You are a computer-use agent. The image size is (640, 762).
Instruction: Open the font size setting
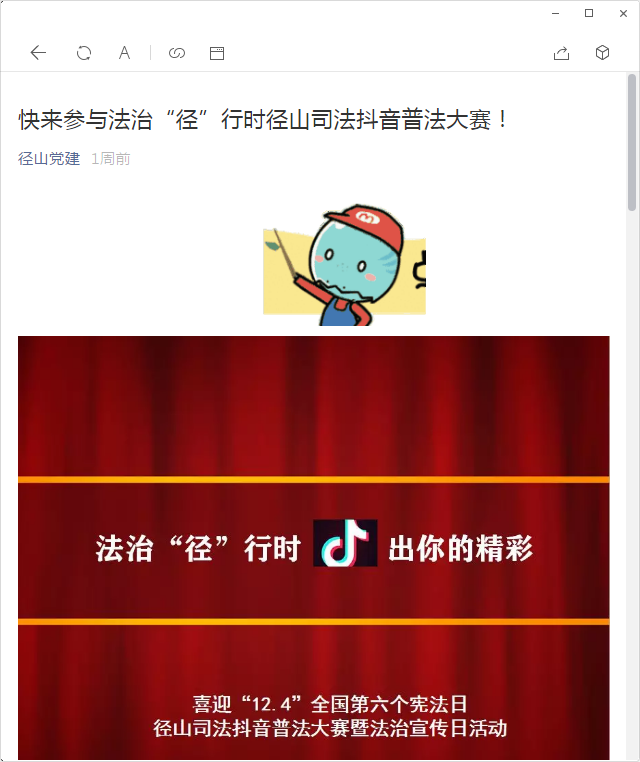[124, 53]
